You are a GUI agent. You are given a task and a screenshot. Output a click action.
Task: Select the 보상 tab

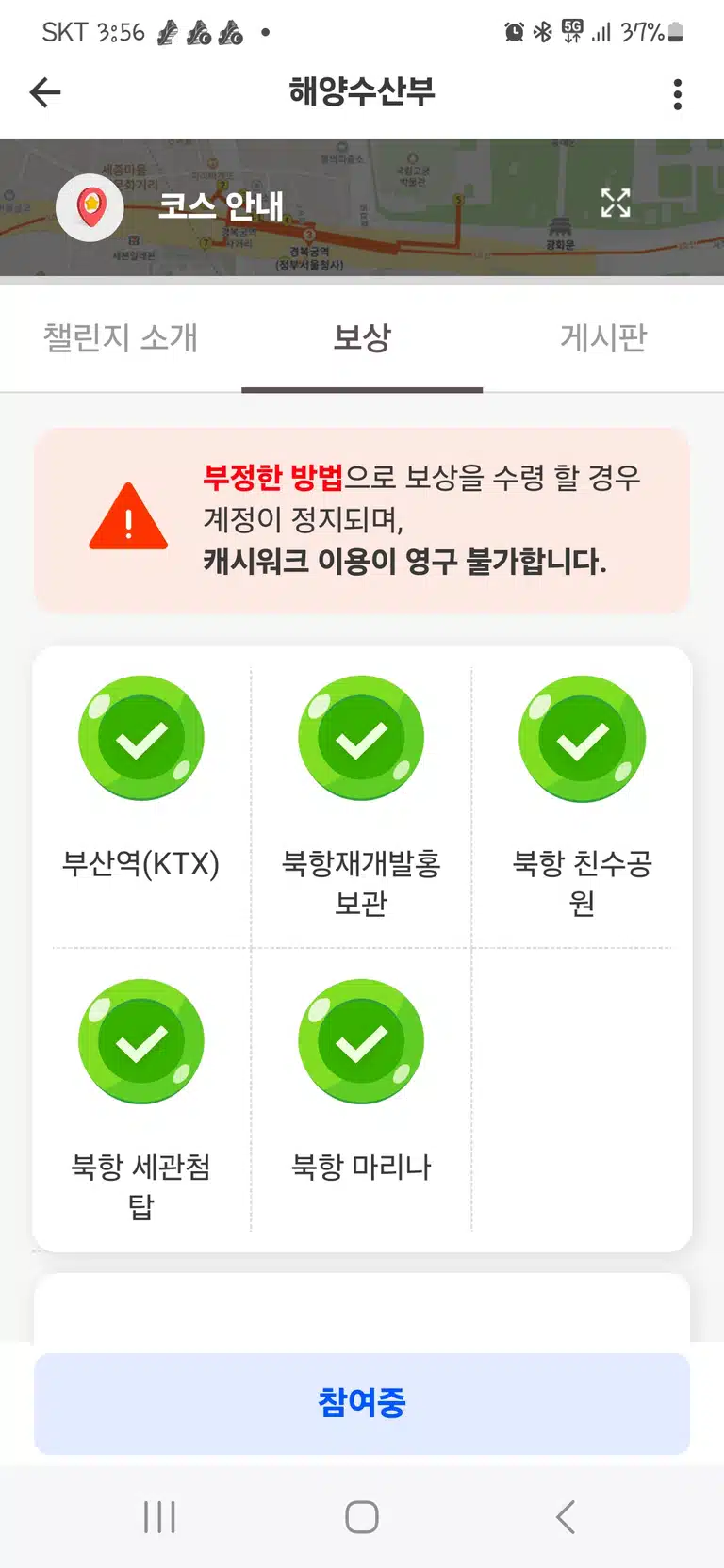pyautogui.click(x=362, y=337)
